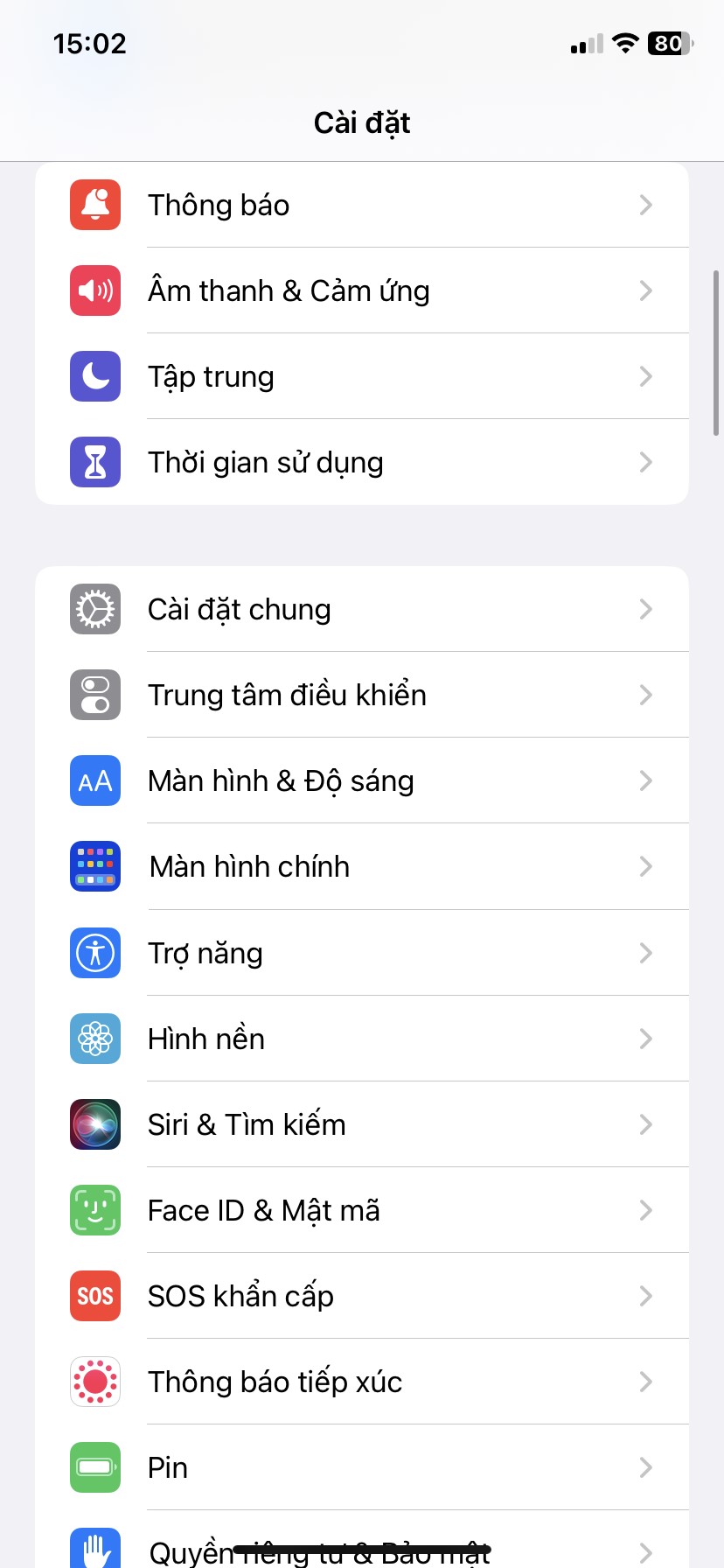The width and height of the screenshot is (724, 1568).
Task: Open Hình nền settings
Action: (x=362, y=1039)
